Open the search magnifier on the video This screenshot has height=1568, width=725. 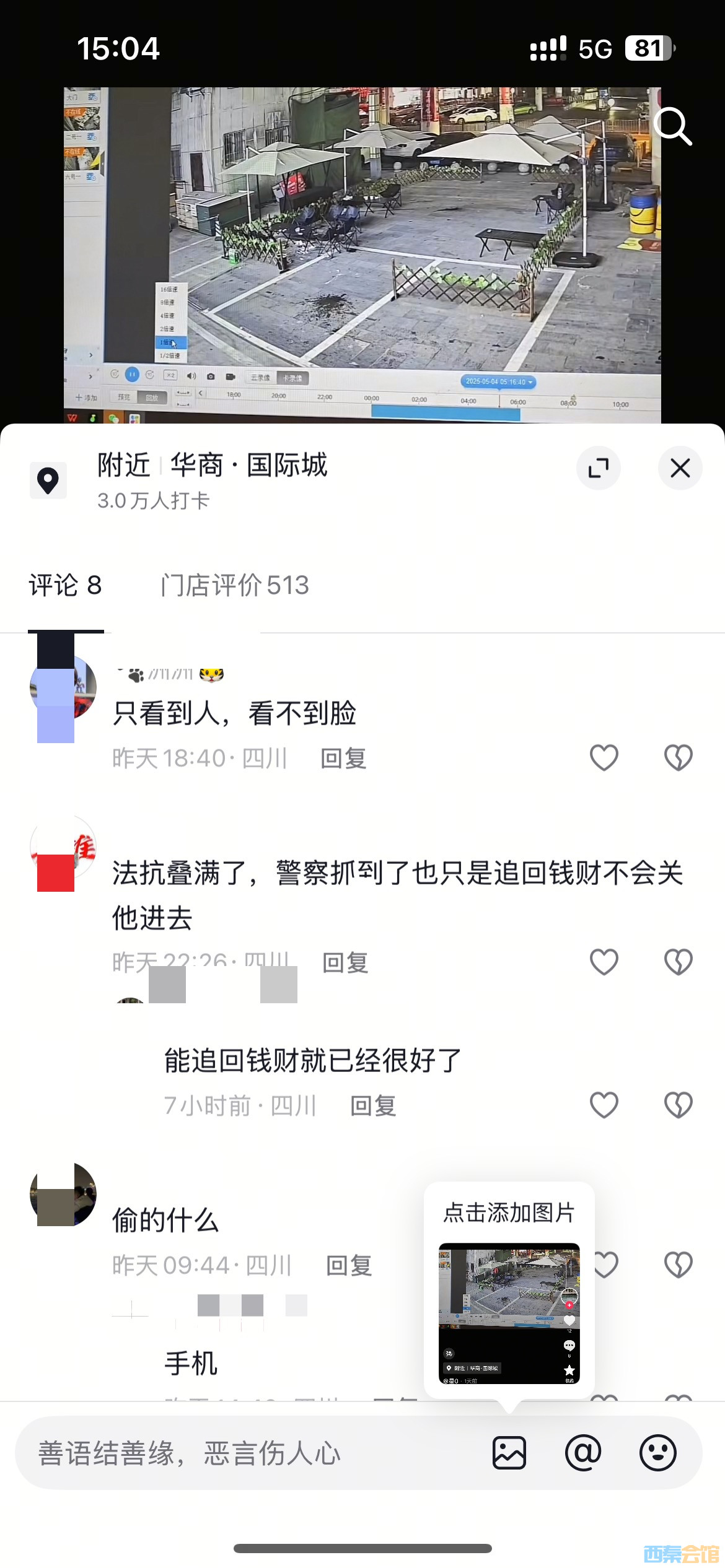point(672,126)
